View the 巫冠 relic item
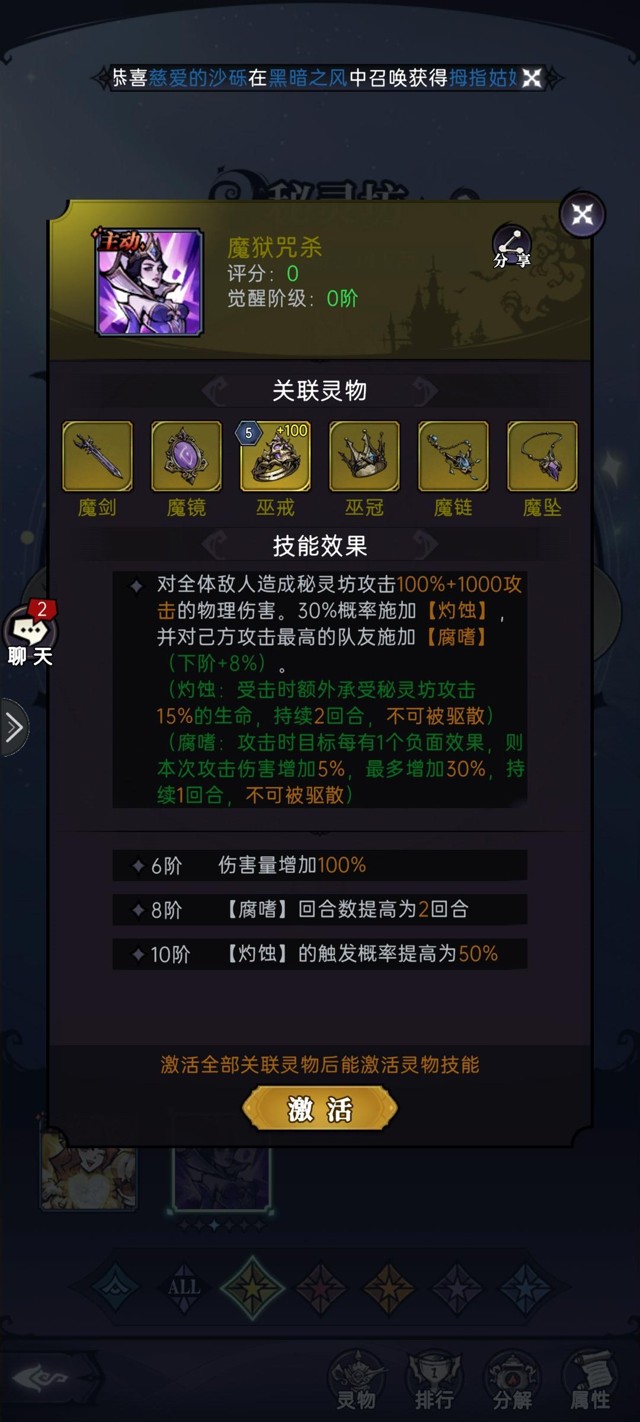 [364, 456]
